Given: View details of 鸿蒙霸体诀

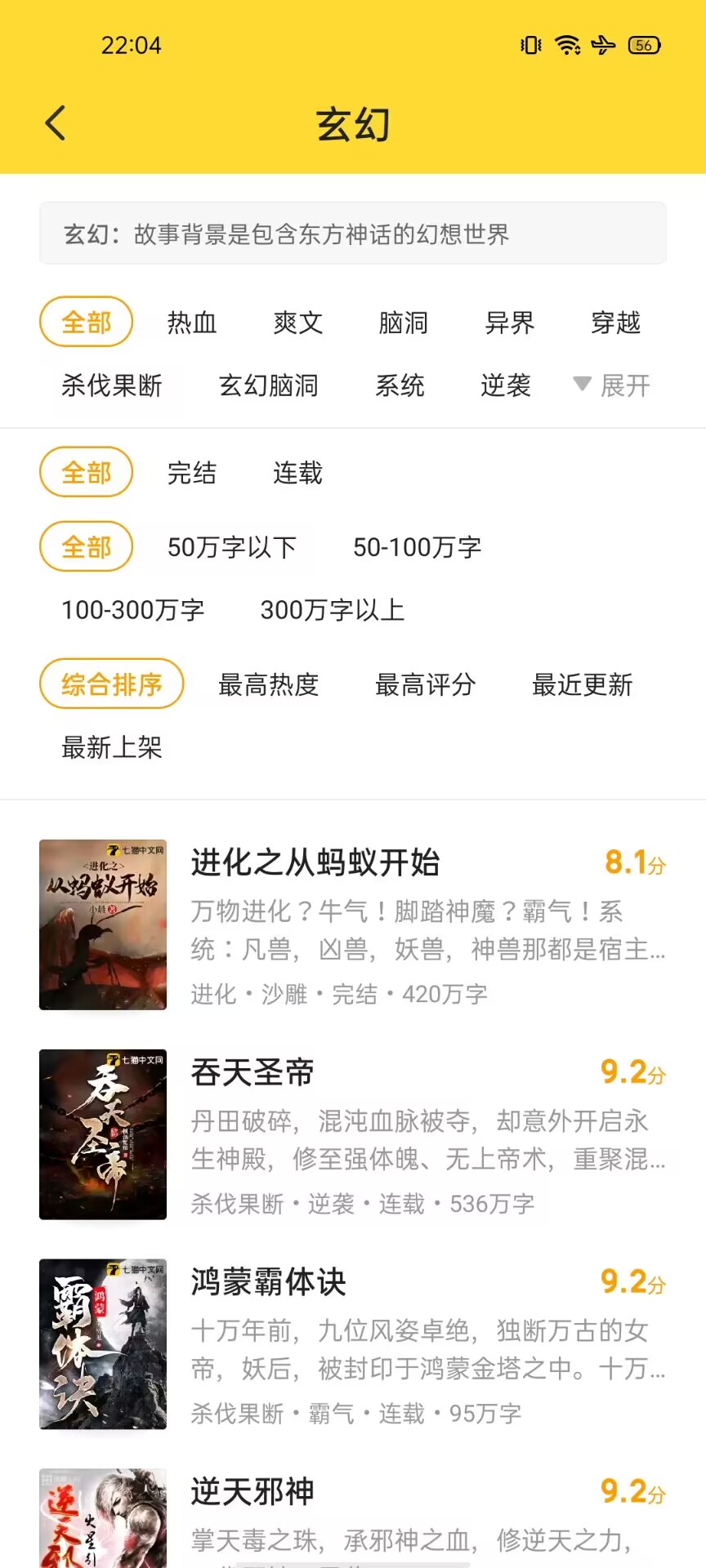Looking at the screenshot, I should coord(269,1283).
